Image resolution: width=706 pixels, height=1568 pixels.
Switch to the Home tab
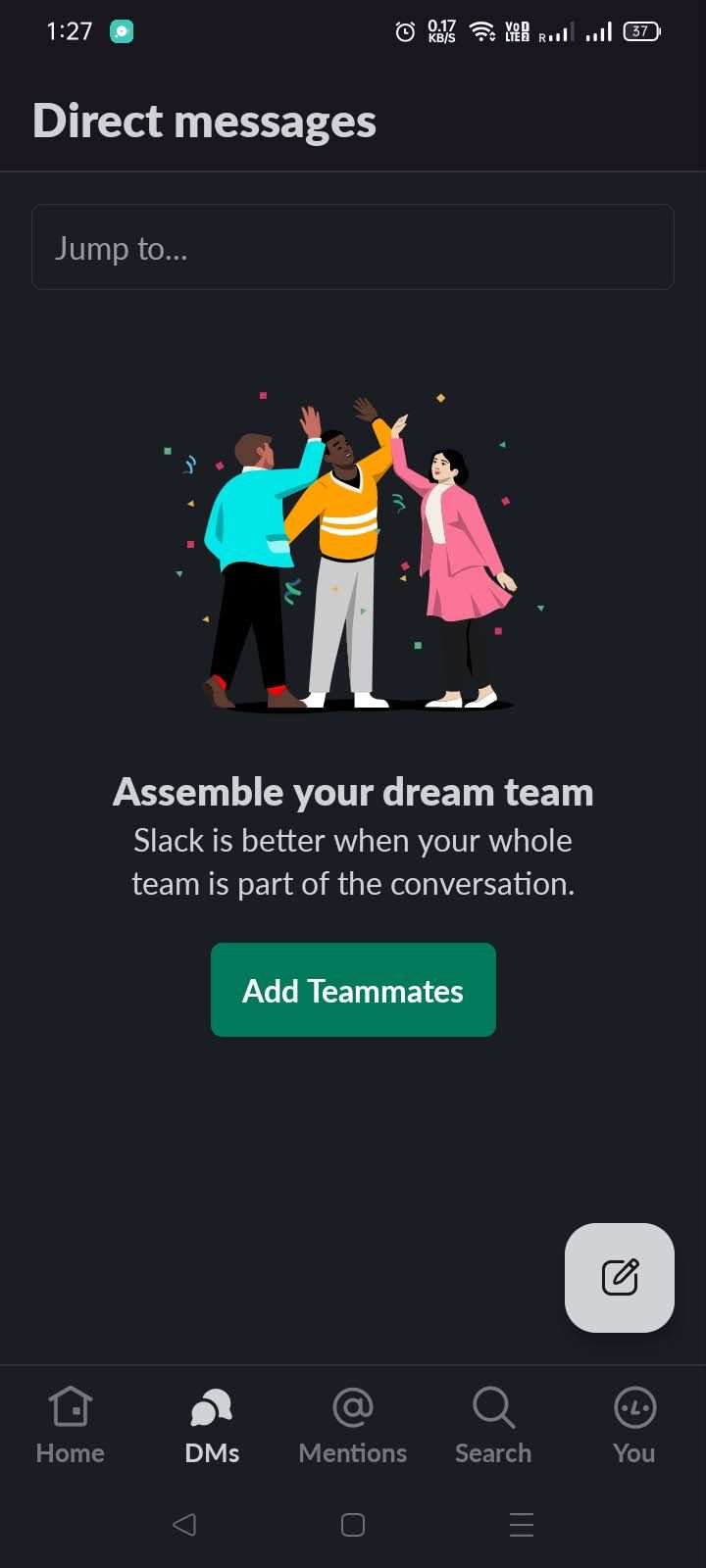click(x=70, y=1426)
